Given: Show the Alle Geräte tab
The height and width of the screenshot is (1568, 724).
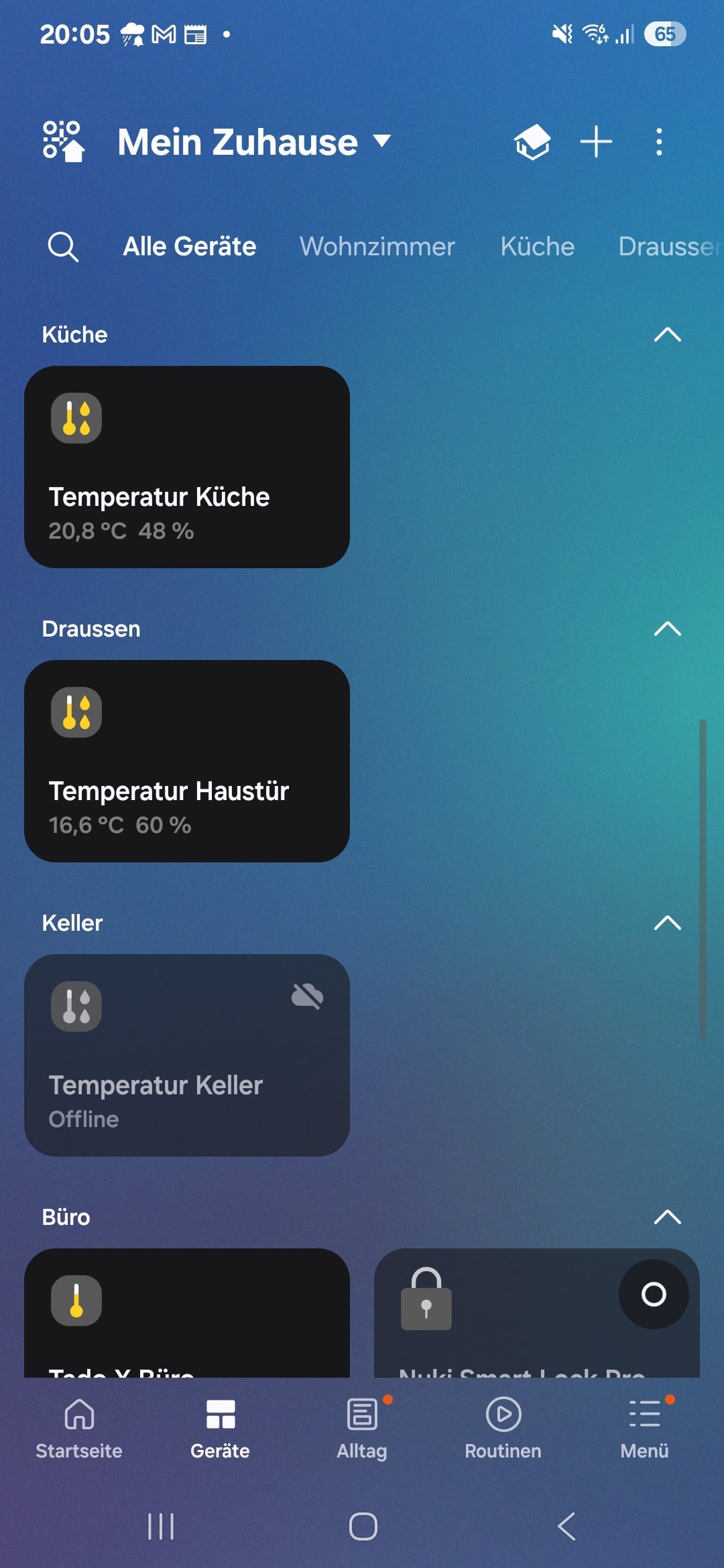Looking at the screenshot, I should (189, 247).
